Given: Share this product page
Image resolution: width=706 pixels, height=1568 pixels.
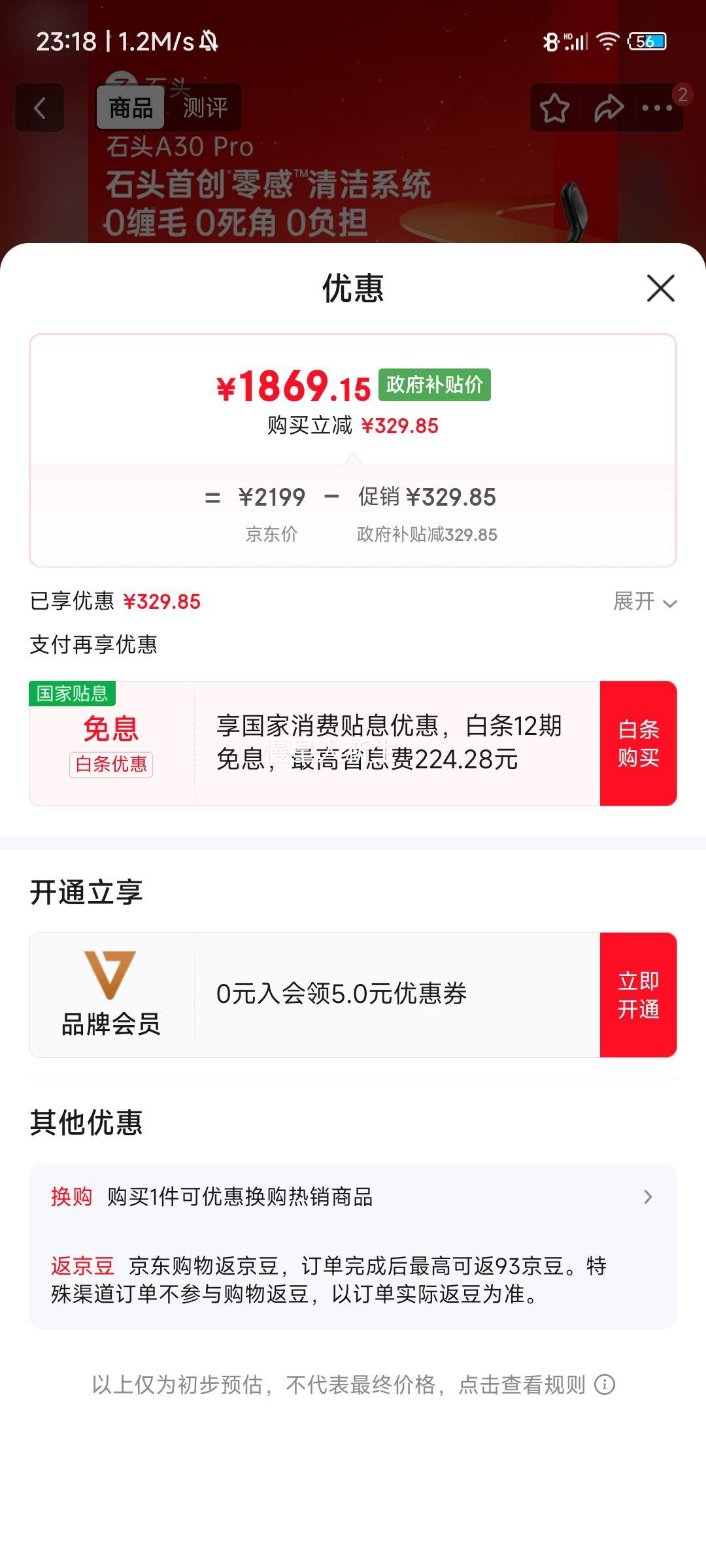Looking at the screenshot, I should click(608, 108).
